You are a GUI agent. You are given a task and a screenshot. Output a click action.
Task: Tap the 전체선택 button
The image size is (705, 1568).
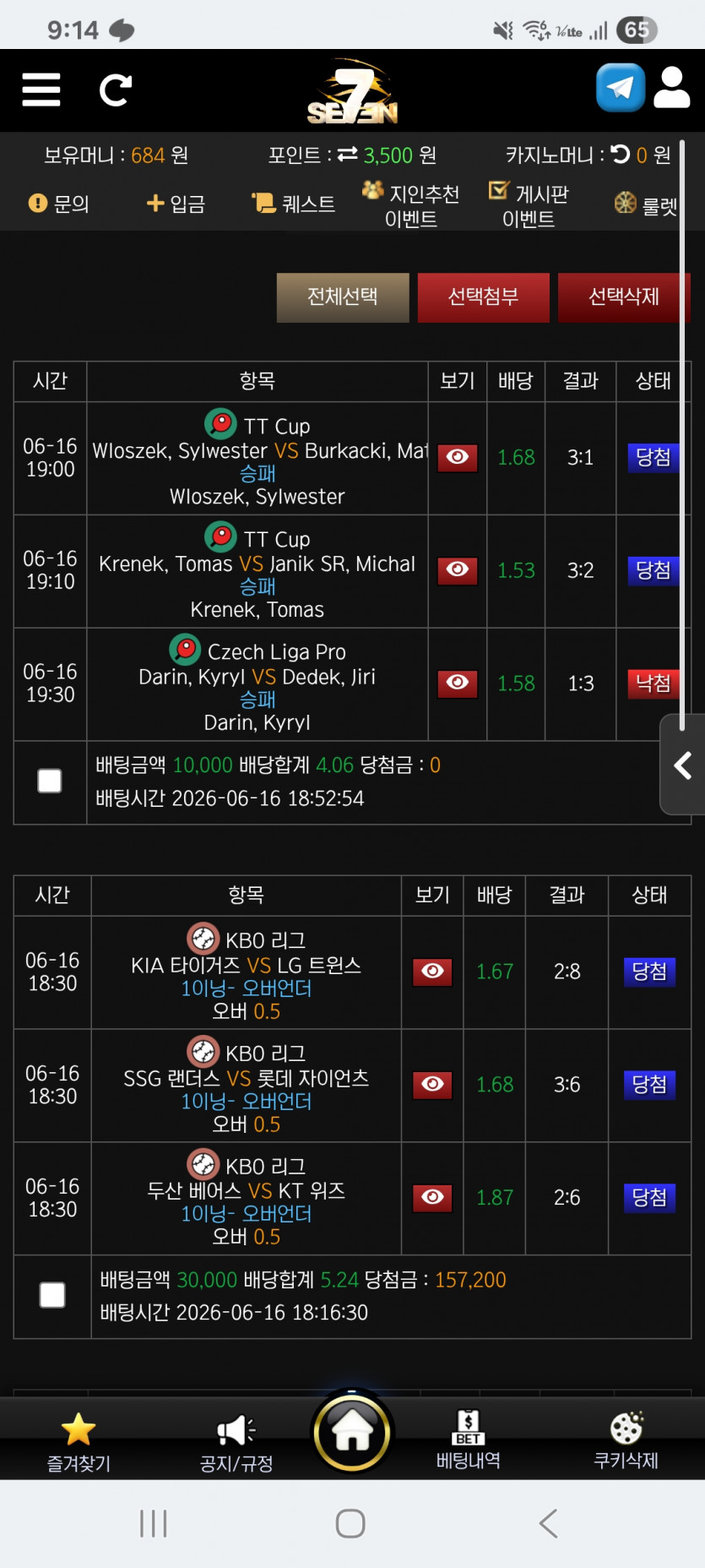(343, 297)
